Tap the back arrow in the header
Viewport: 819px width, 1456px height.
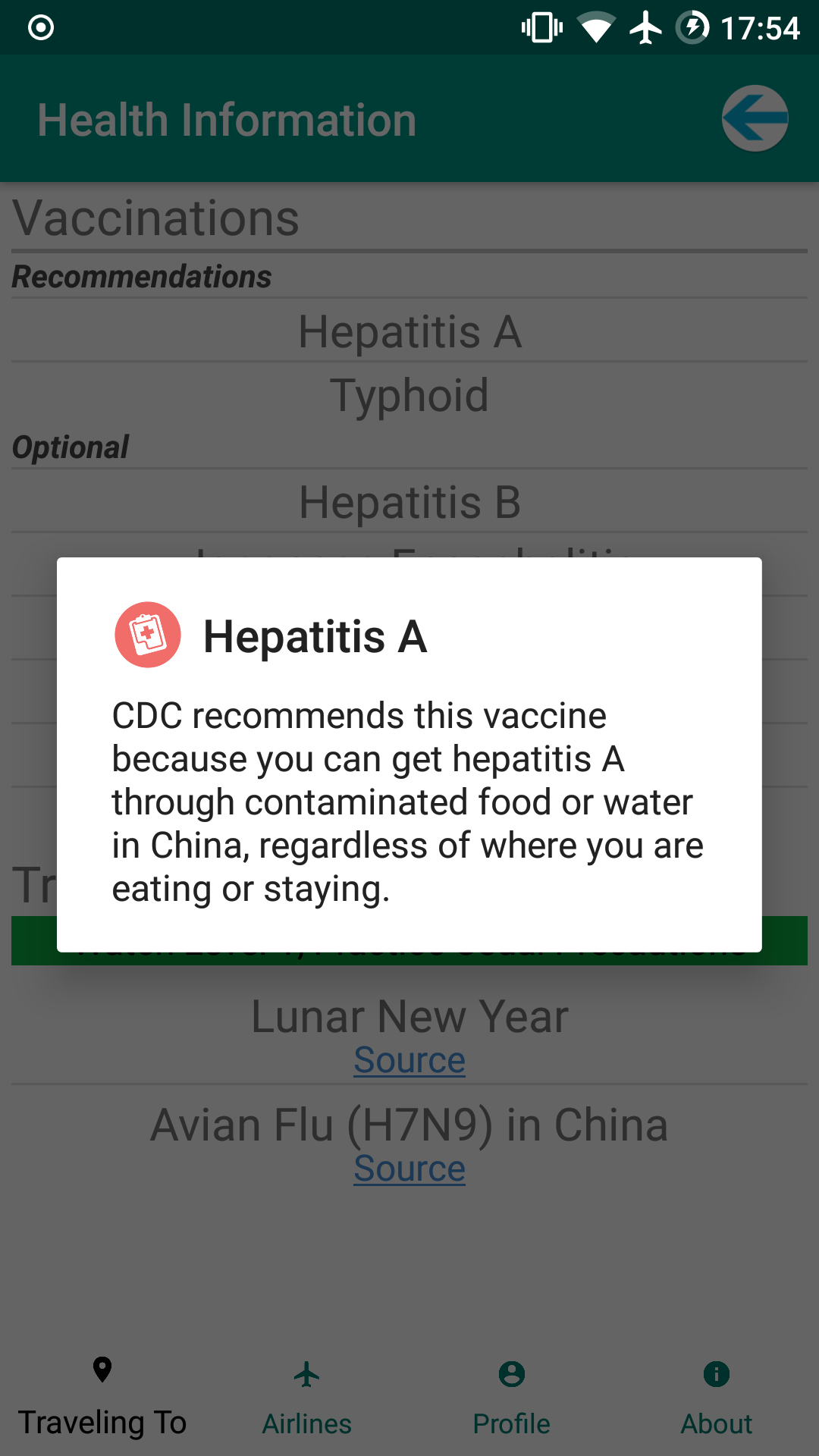coord(755,118)
